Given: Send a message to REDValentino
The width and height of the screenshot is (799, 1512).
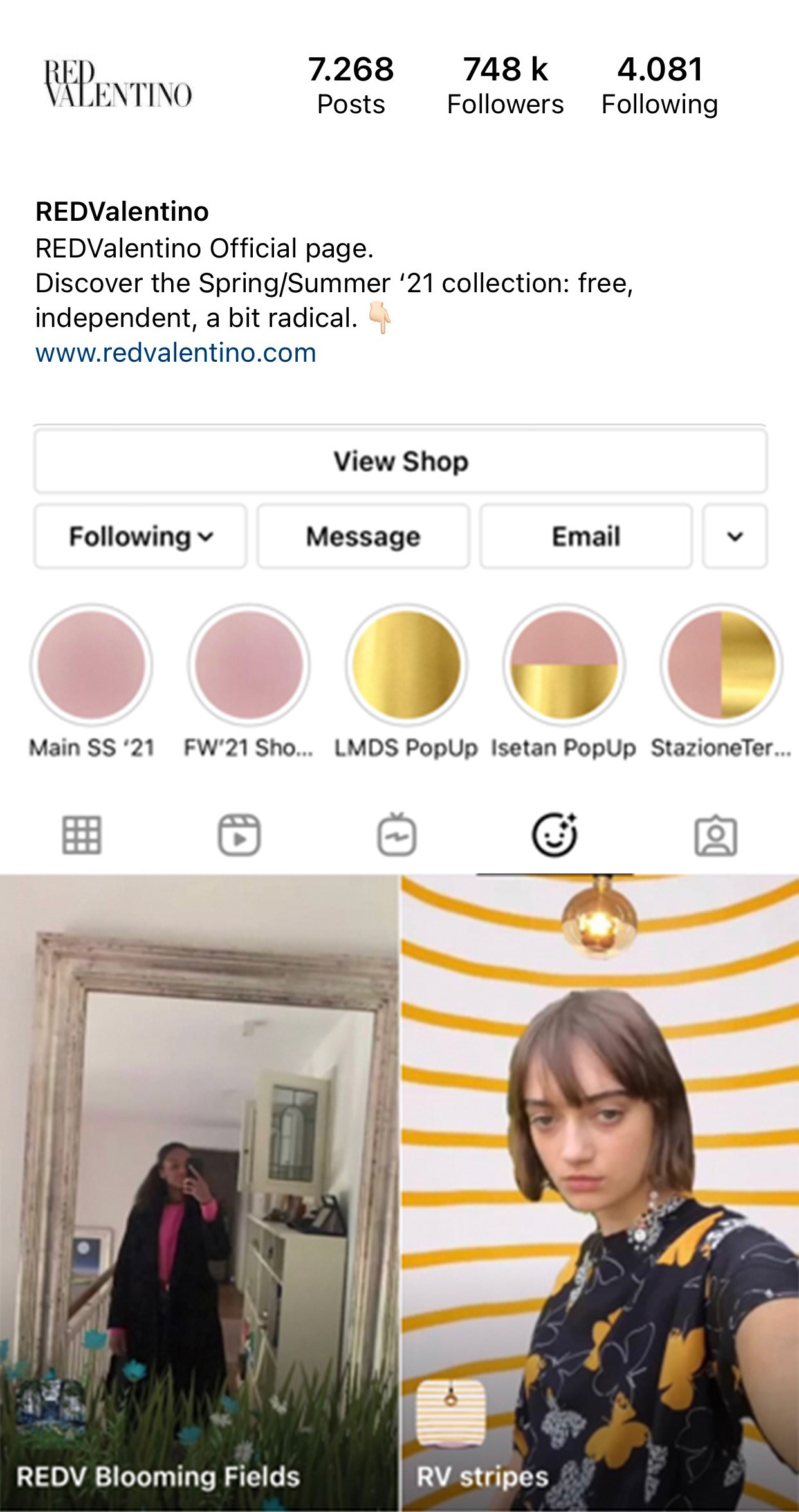Looking at the screenshot, I should point(363,536).
